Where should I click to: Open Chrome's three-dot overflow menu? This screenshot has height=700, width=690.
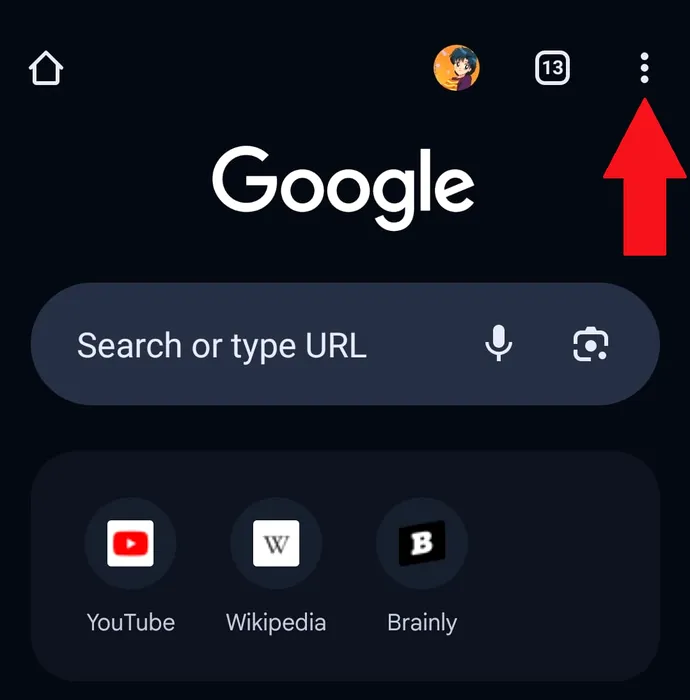(644, 68)
